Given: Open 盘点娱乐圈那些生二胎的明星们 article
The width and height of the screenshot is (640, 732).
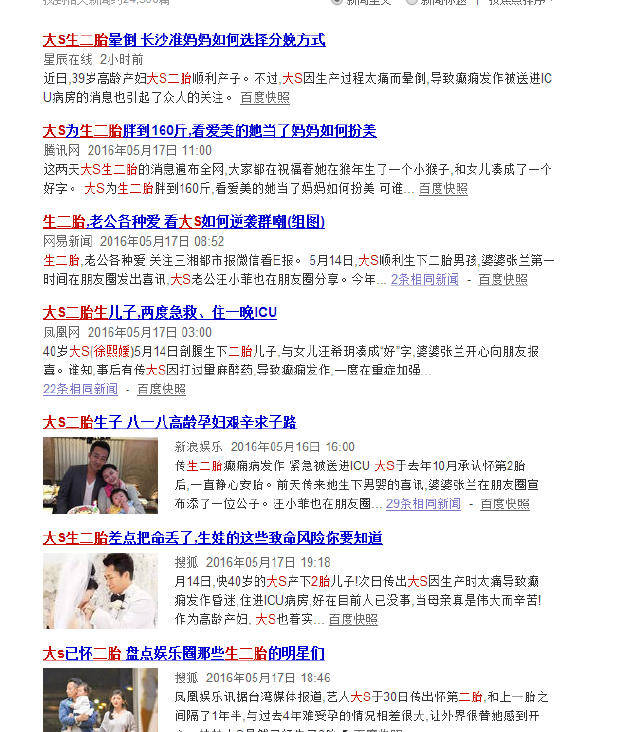Looking at the screenshot, I should pyautogui.click(x=183, y=654).
